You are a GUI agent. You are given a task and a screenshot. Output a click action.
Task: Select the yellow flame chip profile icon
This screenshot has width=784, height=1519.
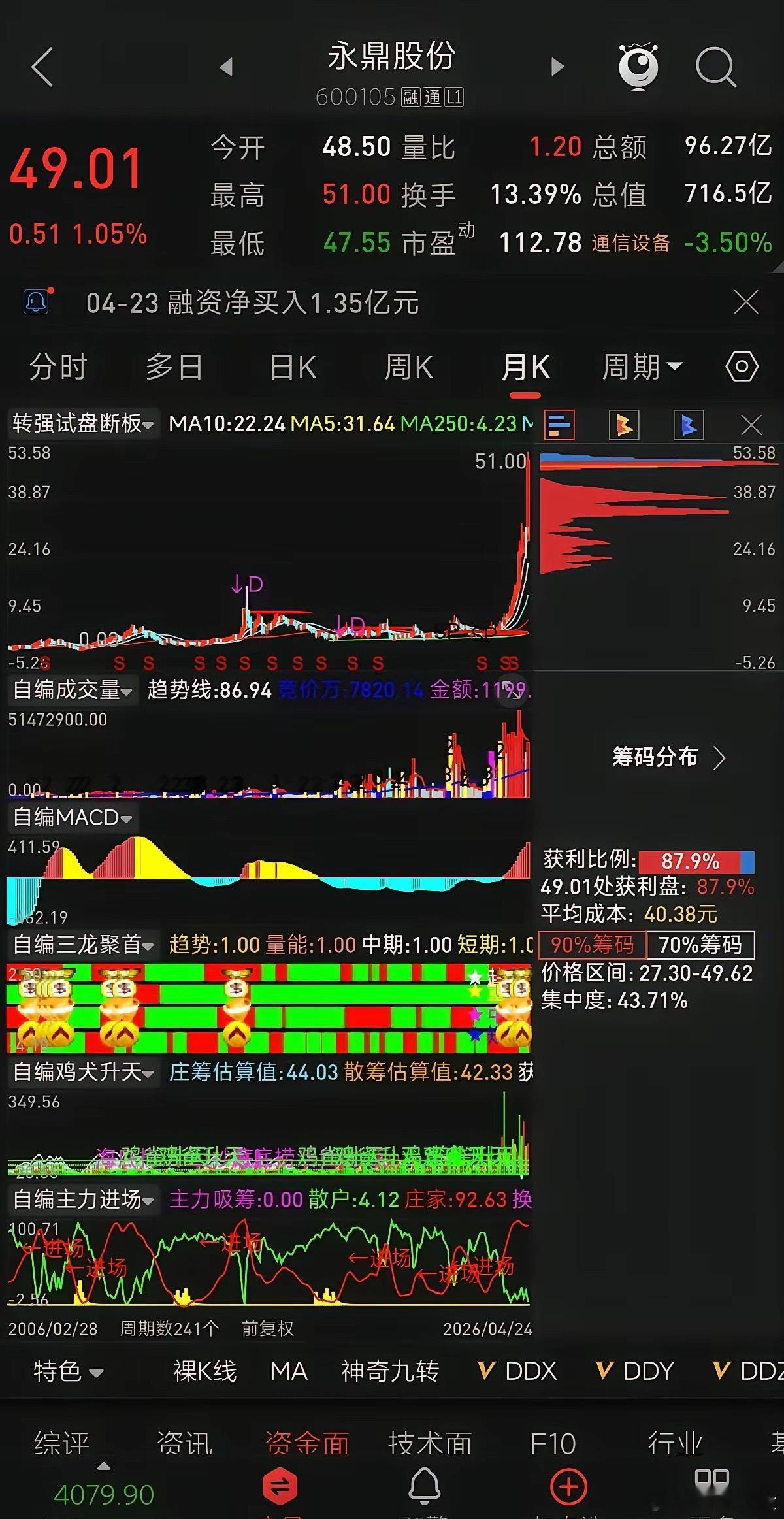623,425
